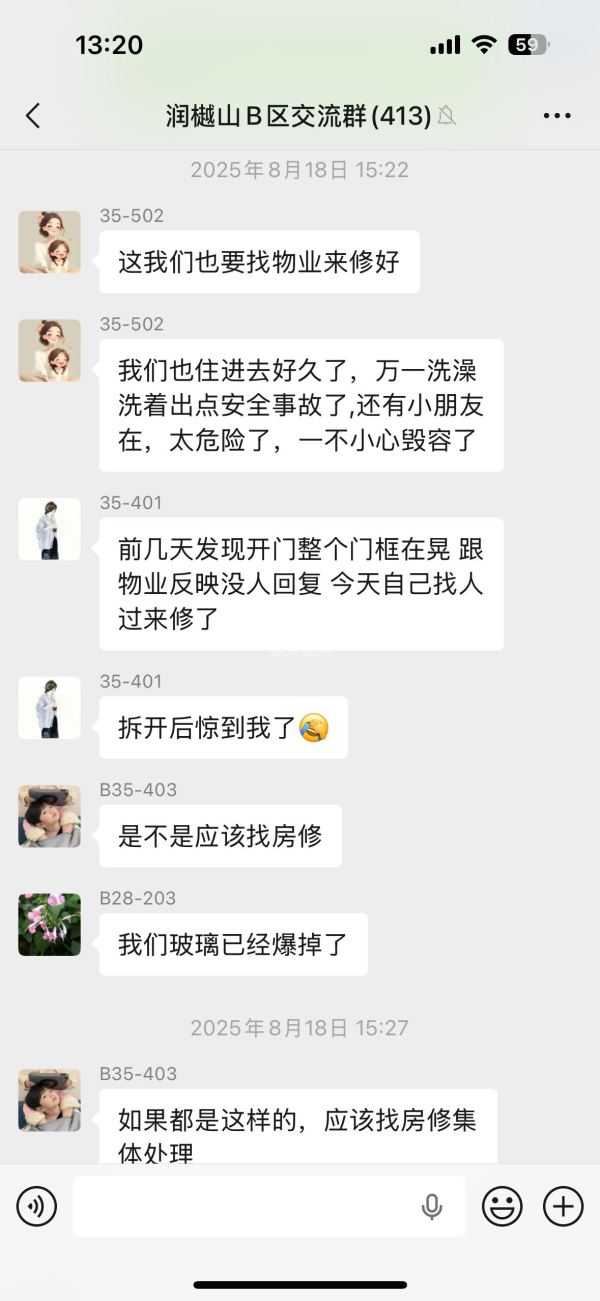This screenshot has width=600, height=1301.
Task: Open 35-401's avatar next to '拆开后惊到我了'
Action: [49, 708]
